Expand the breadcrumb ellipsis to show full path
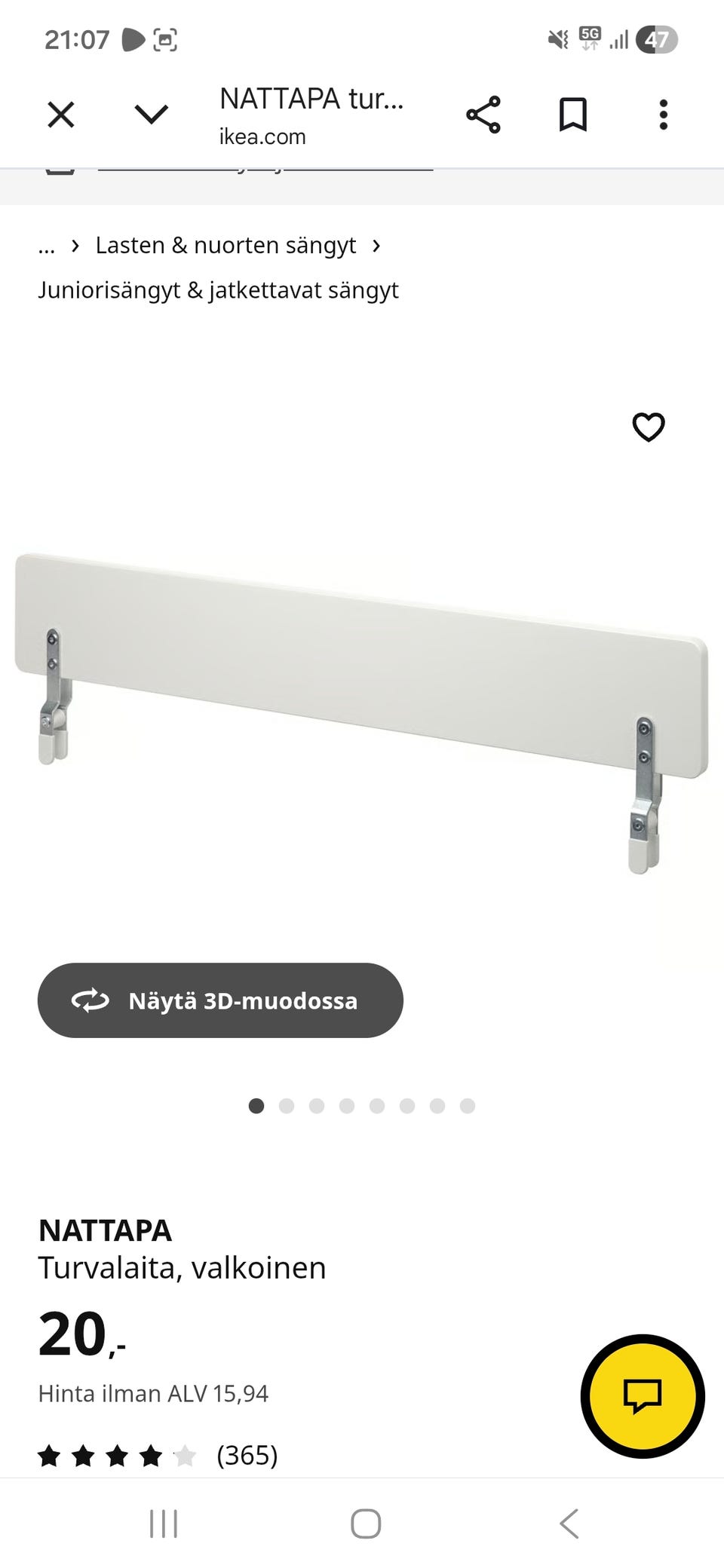This screenshot has height=1568, width=724. (47, 245)
